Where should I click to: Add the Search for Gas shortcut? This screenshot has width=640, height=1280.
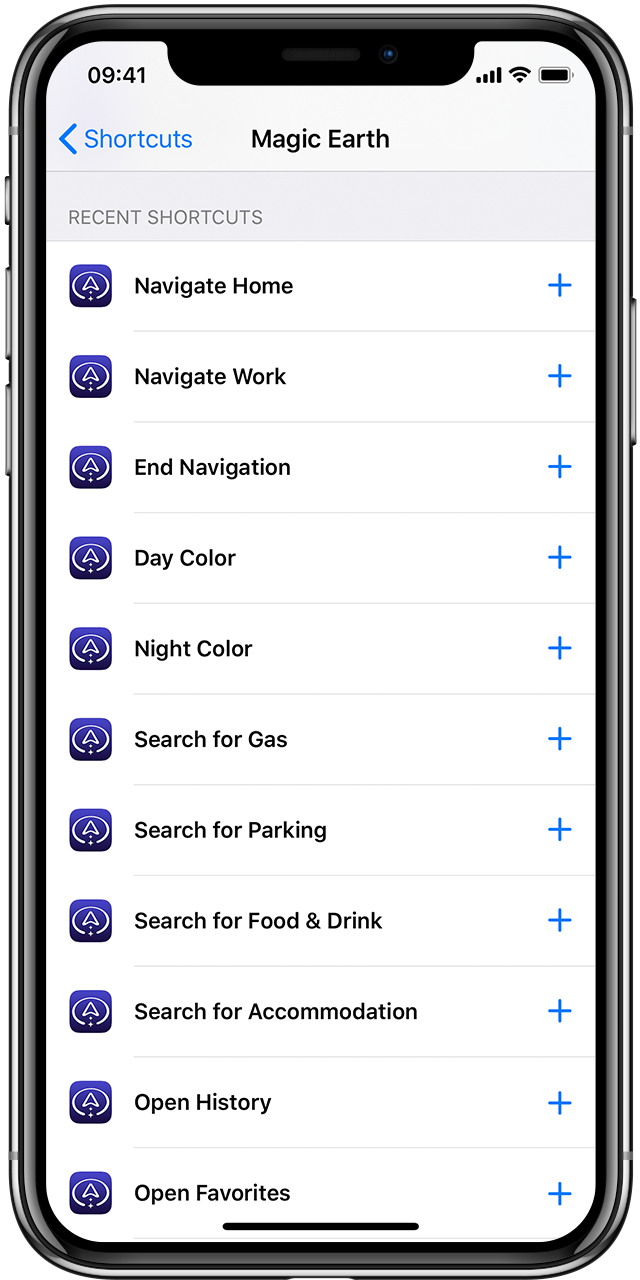pyautogui.click(x=560, y=740)
